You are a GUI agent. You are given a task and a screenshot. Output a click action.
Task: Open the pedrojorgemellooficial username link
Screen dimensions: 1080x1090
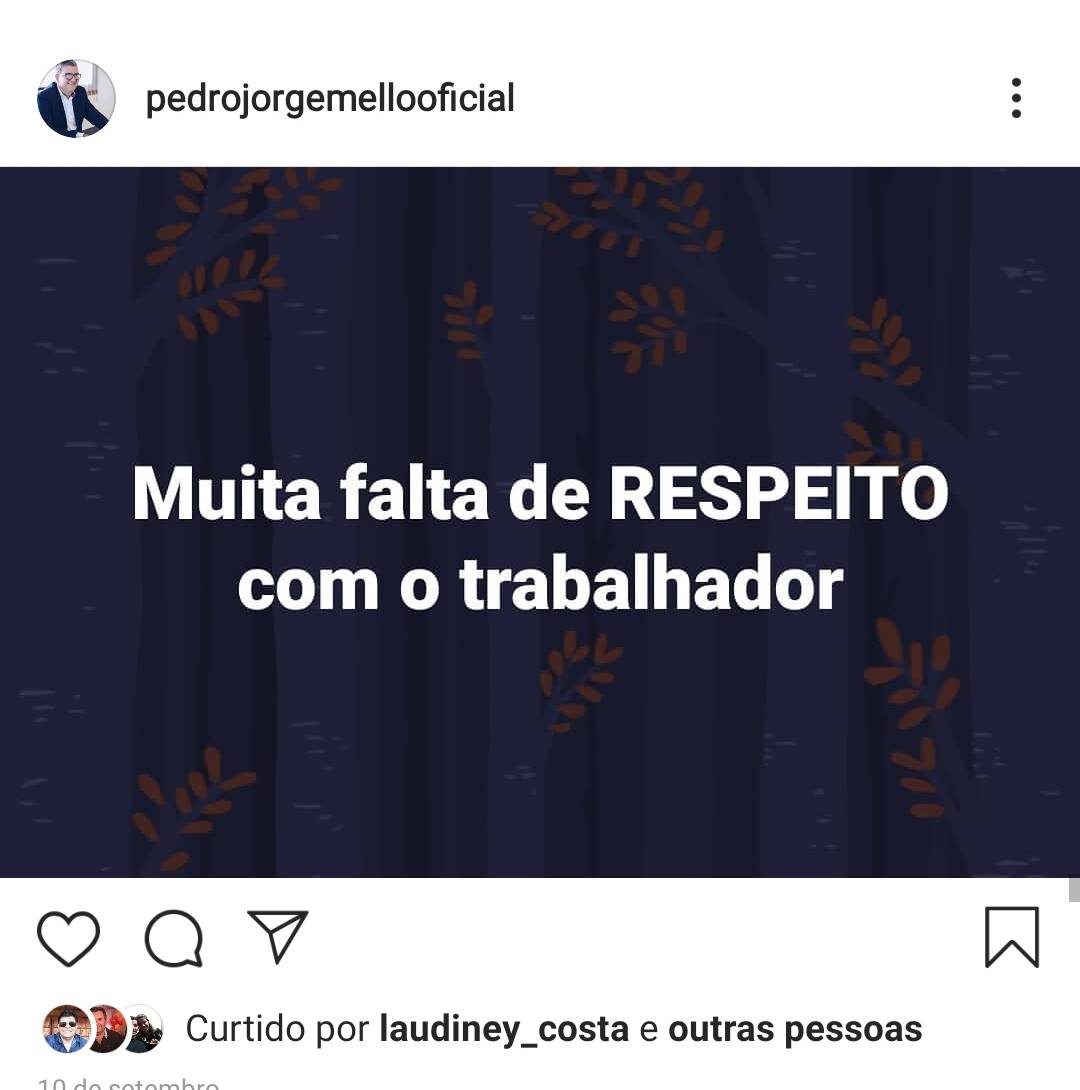coord(330,99)
